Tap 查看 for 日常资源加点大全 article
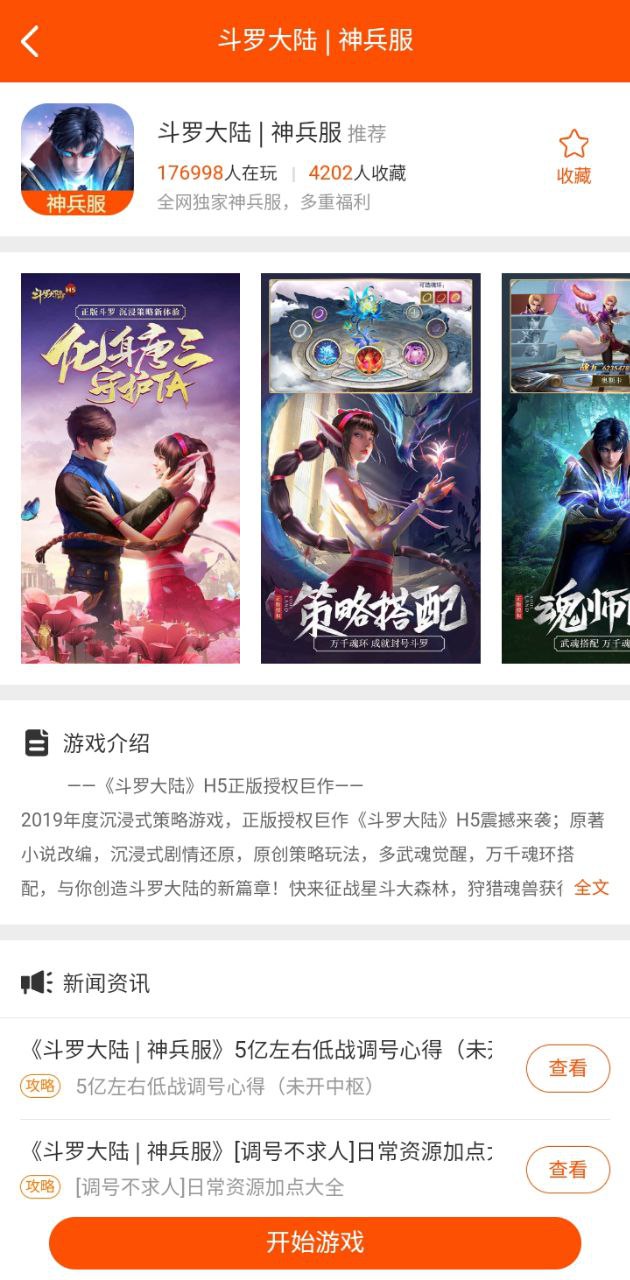This screenshot has height=1280, width=630. [x=567, y=1169]
